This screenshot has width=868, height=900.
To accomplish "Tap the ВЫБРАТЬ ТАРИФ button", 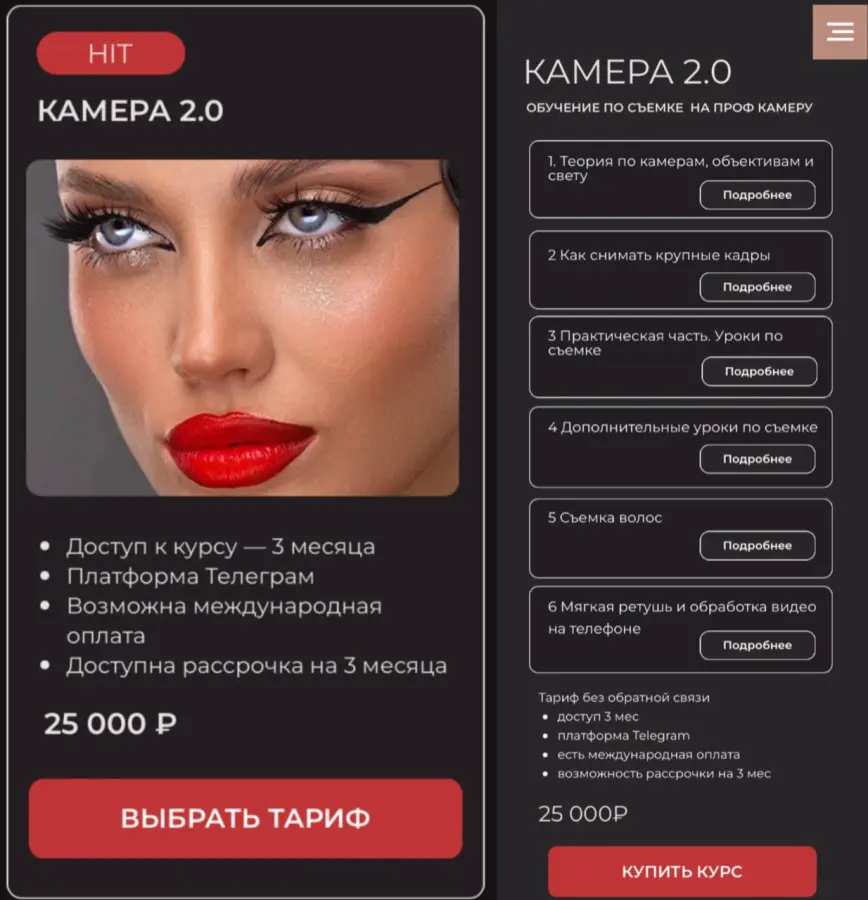I will coord(245,818).
